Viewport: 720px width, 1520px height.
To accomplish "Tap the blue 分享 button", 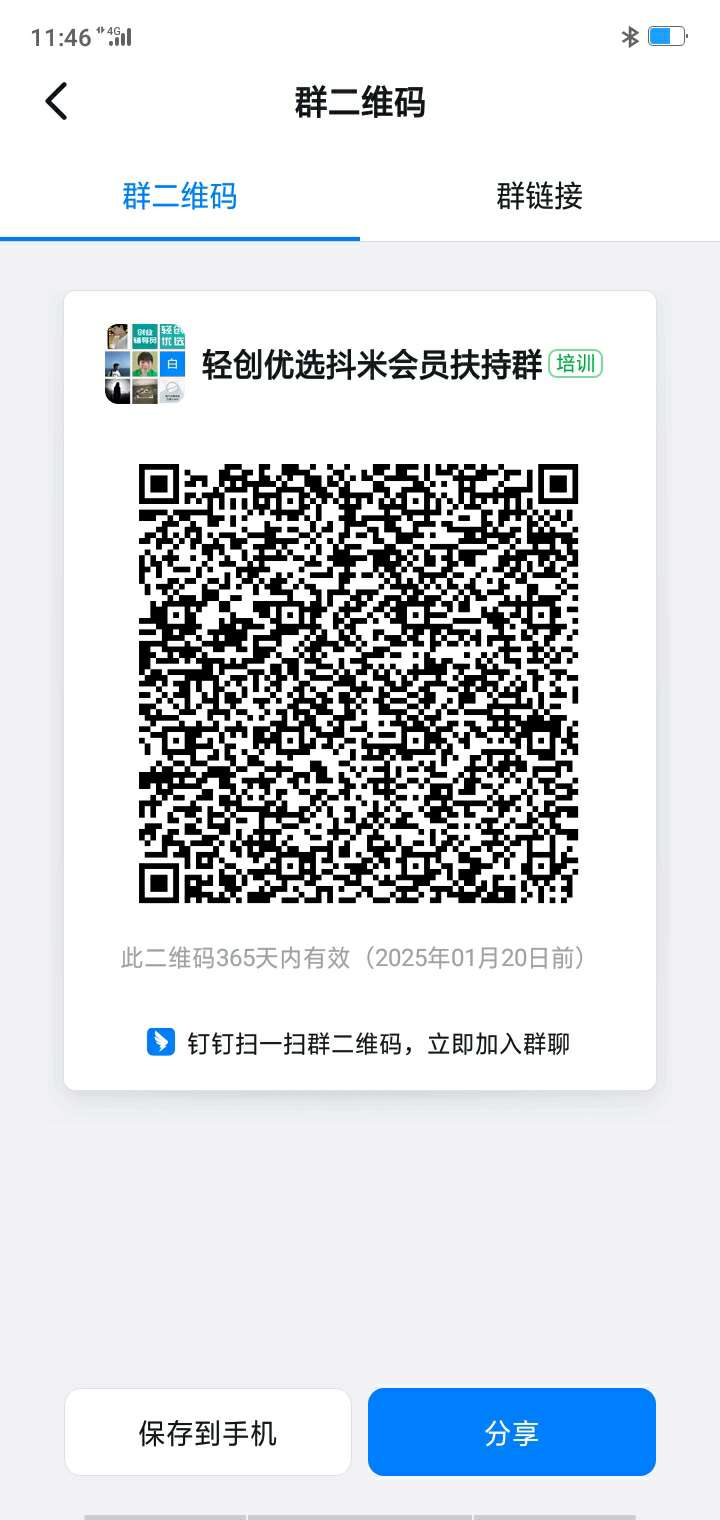I will coord(512,1432).
